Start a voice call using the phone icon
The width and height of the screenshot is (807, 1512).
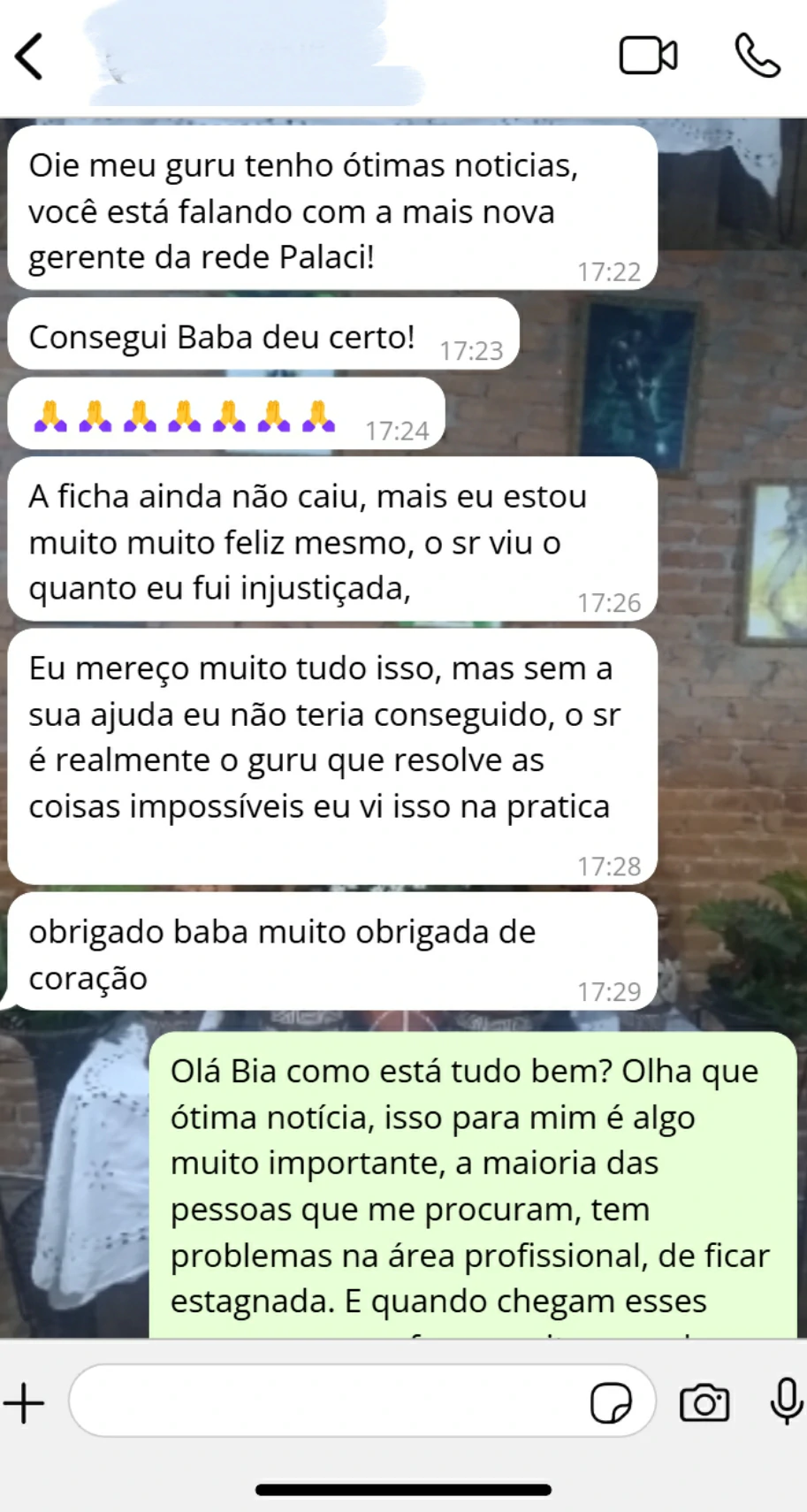pyautogui.click(x=758, y=55)
